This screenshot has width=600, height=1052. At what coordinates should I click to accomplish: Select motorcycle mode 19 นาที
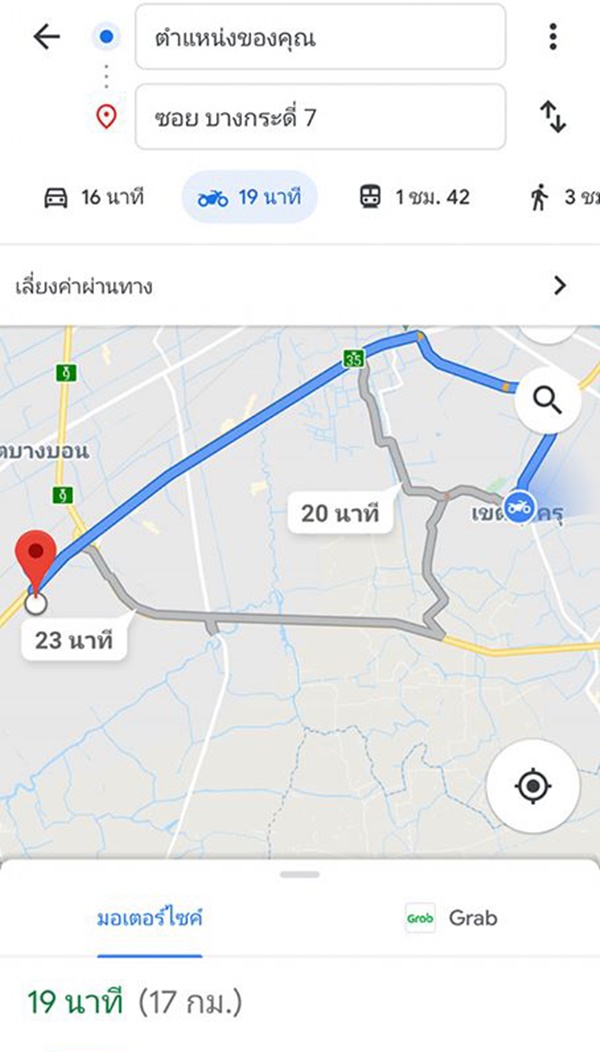click(x=250, y=197)
